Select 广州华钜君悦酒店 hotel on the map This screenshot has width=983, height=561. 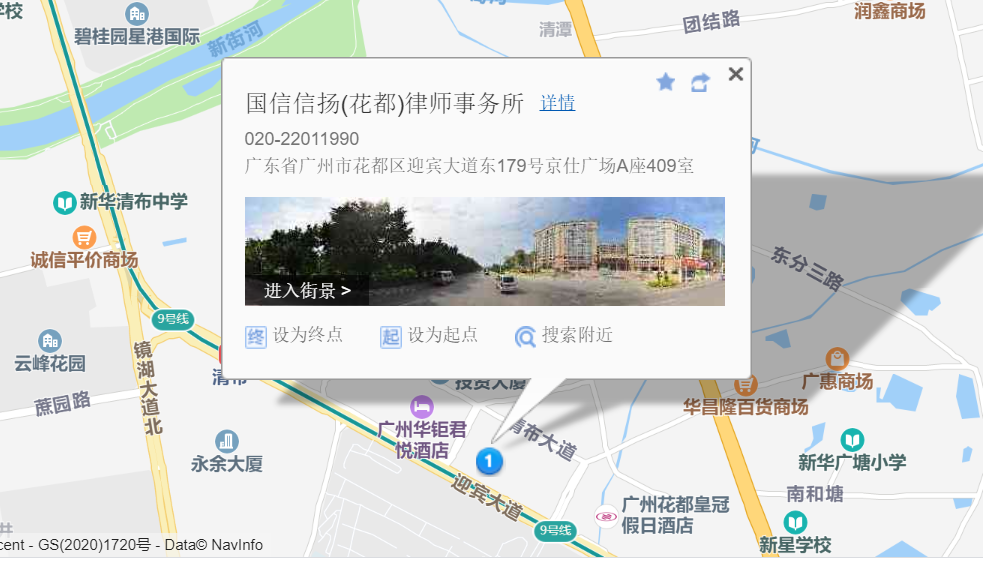422,407
